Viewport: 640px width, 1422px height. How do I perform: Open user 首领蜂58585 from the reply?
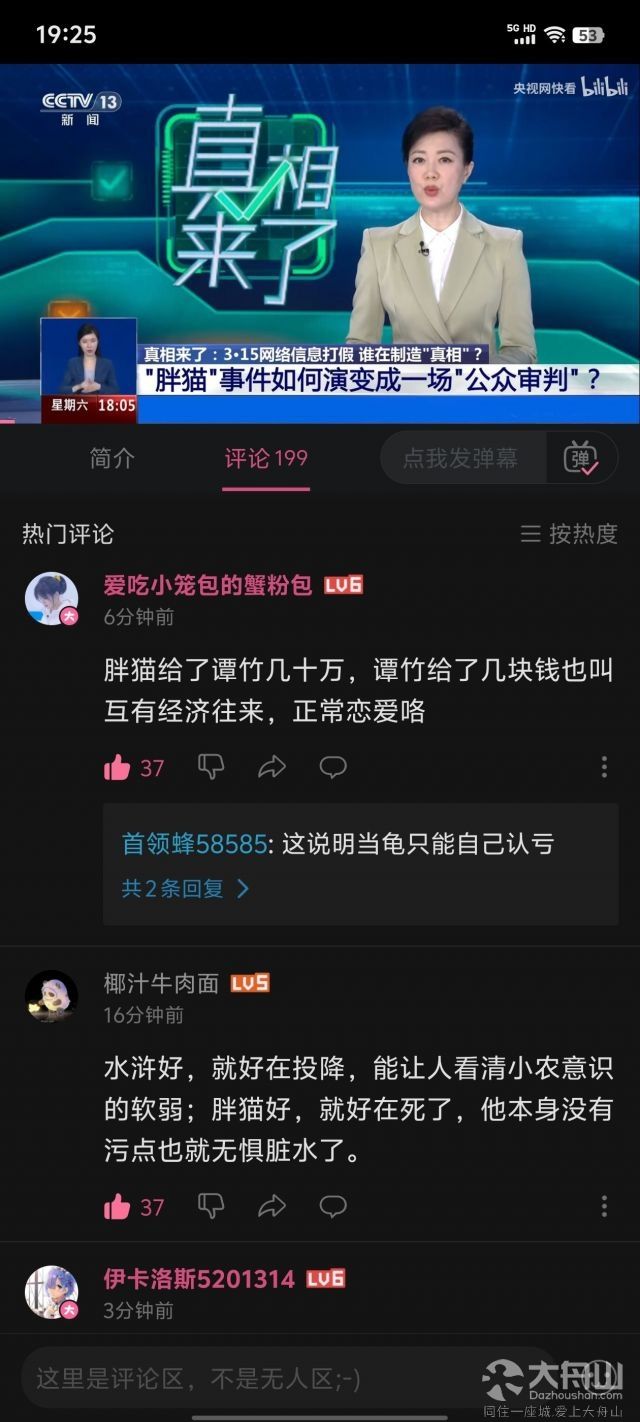click(194, 844)
